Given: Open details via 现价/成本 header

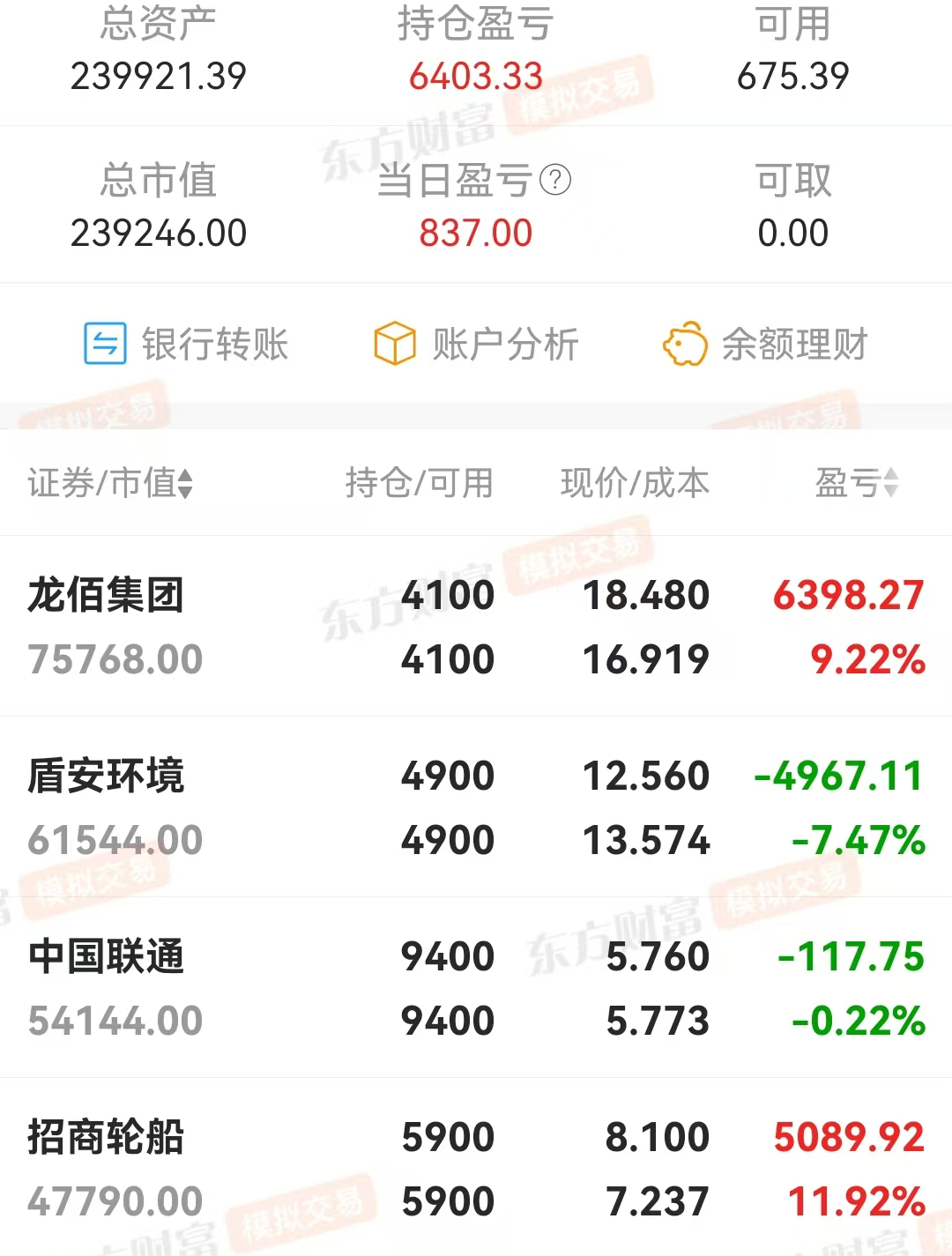Looking at the screenshot, I should point(635,483).
